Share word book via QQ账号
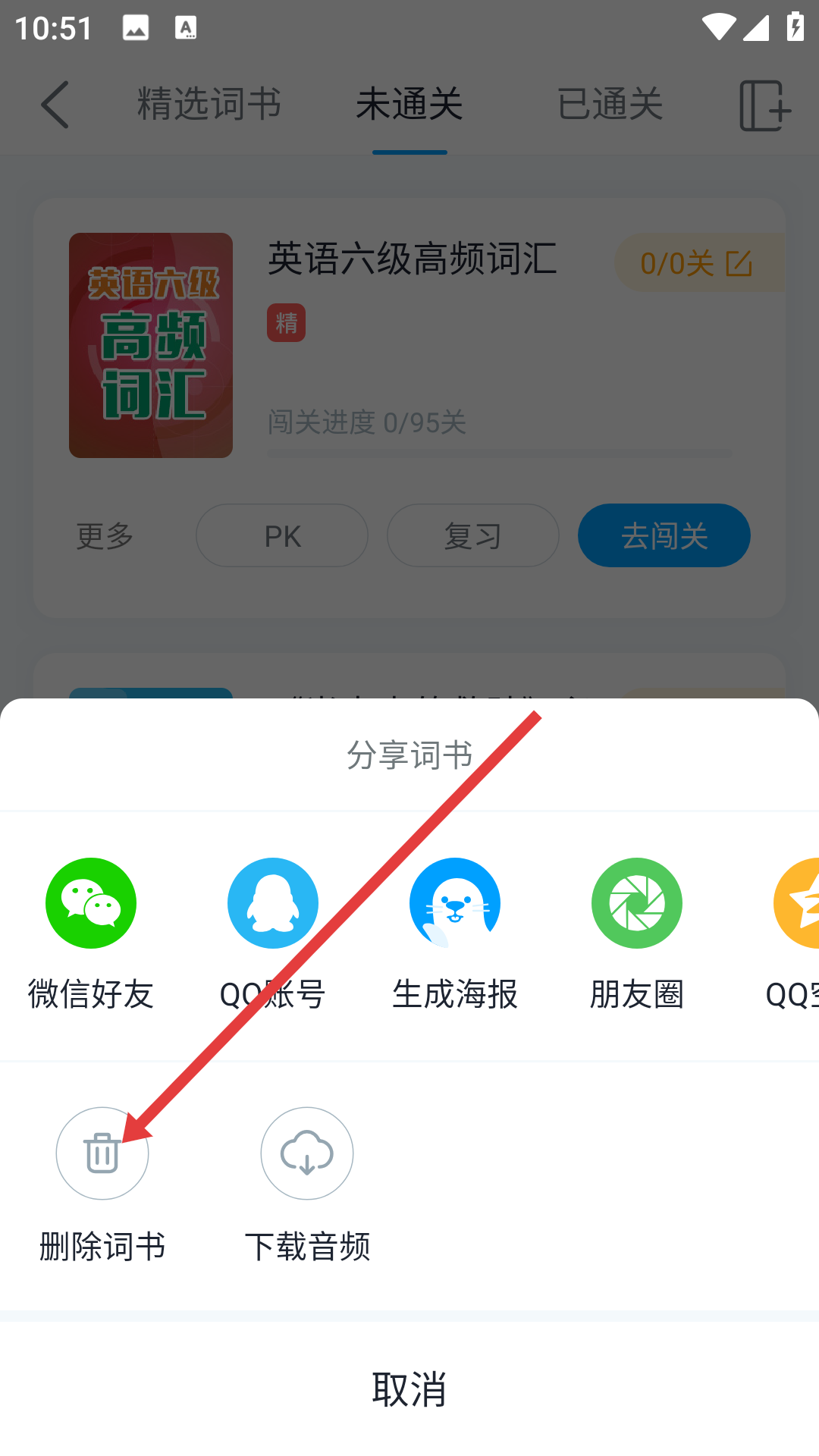This screenshot has height=1456, width=819. click(273, 903)
